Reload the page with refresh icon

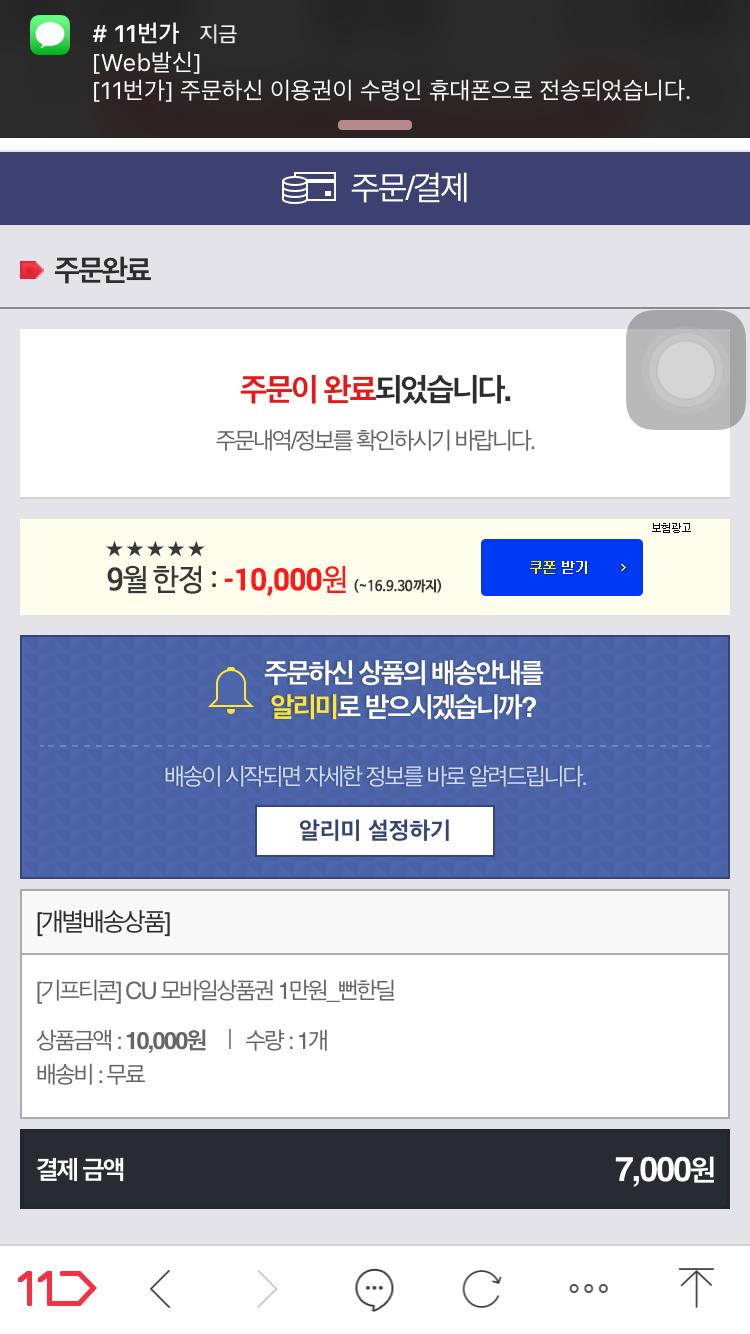point(481,1288)
